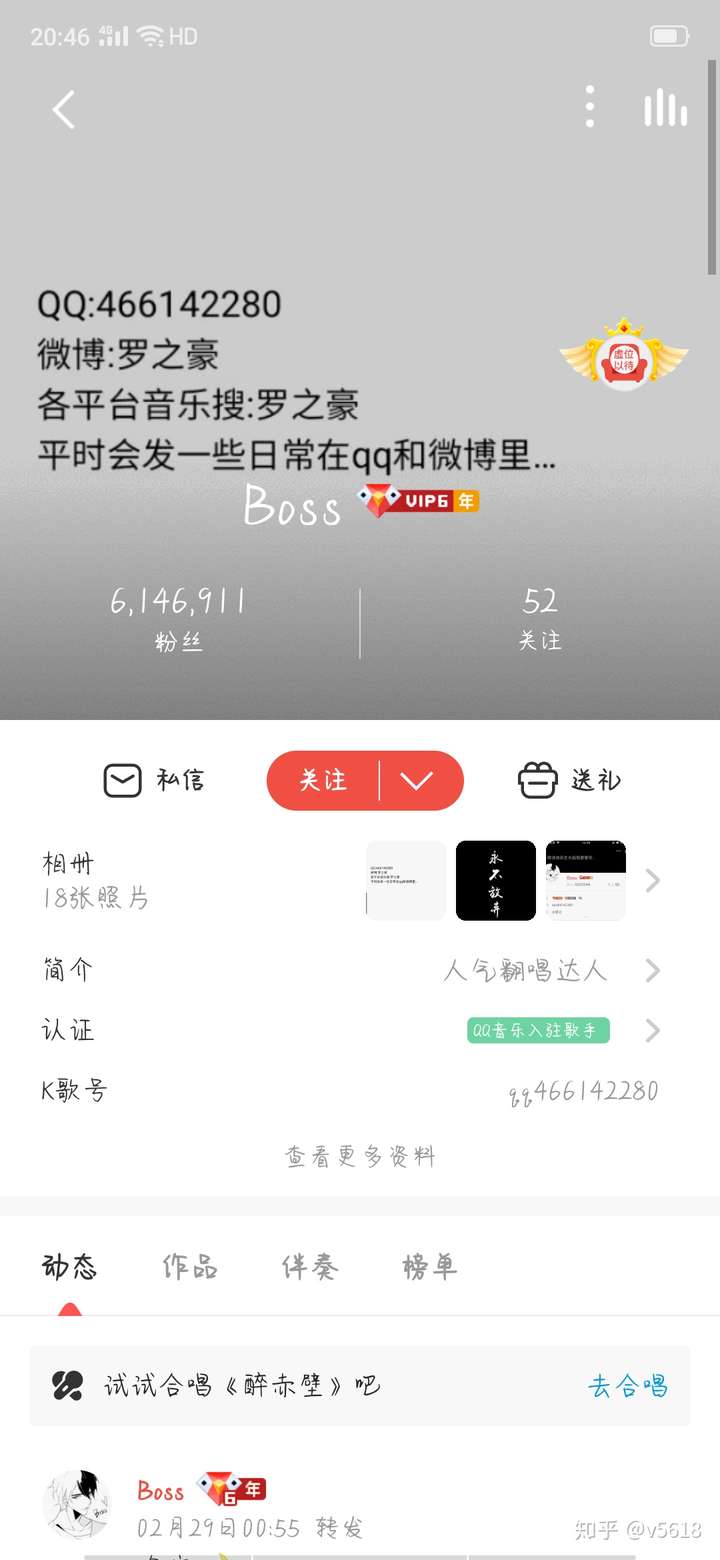The width and height of the screenshot is (720, 1560).
Task: Open Boss's avatar on the post
Action: [x=76, y=1504]
